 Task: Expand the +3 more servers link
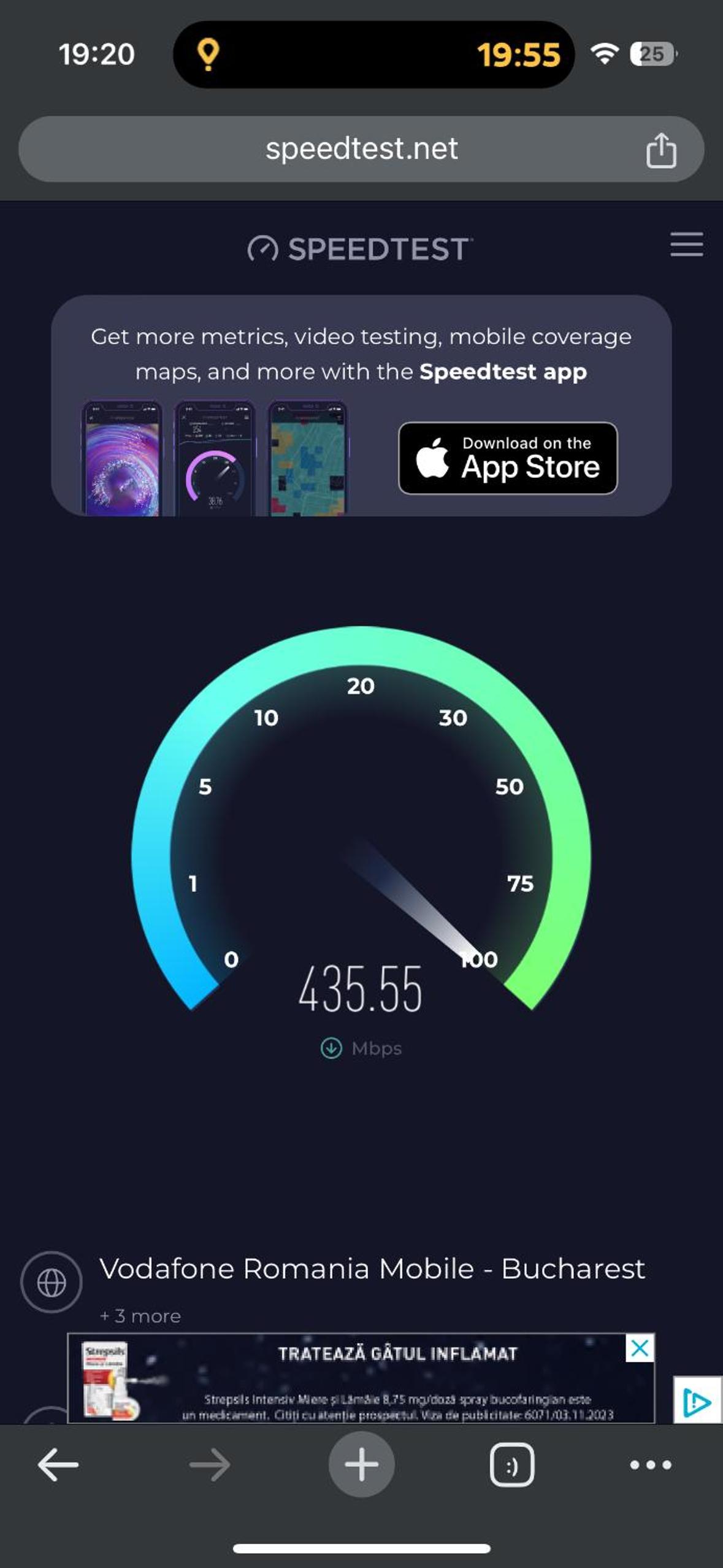[140, 1316]
